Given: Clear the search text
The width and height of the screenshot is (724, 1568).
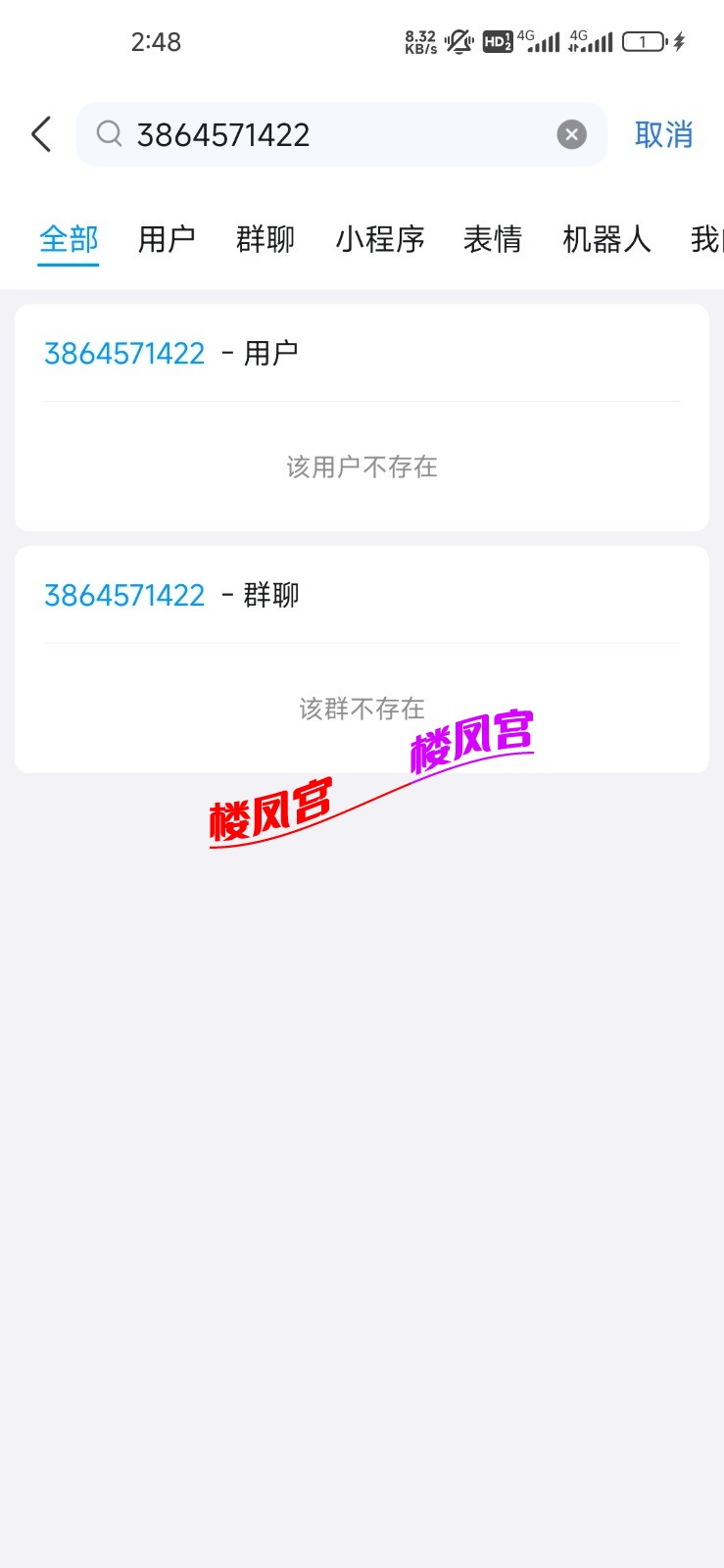Looking at the screenshot, I should 572,134.
